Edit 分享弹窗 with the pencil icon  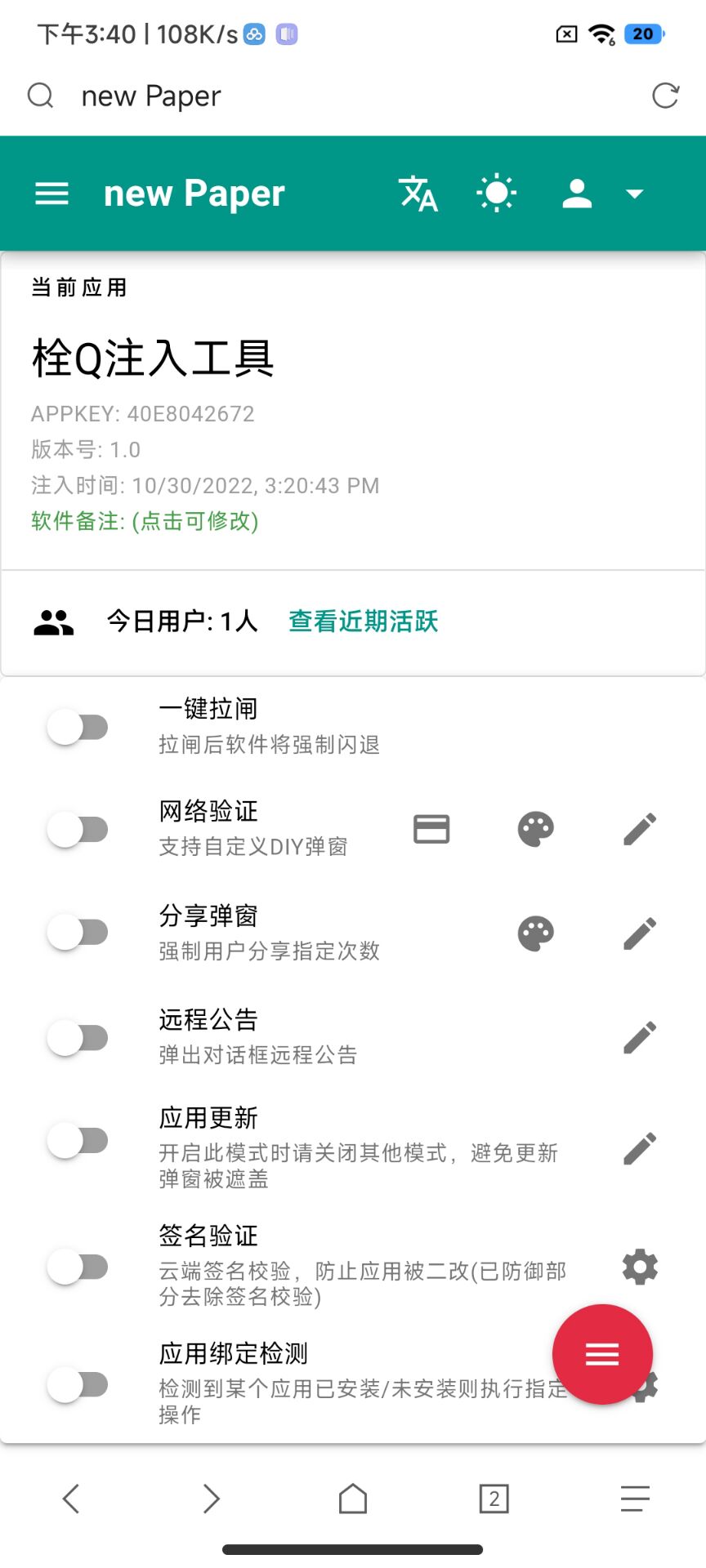click(x=640, y=933)
